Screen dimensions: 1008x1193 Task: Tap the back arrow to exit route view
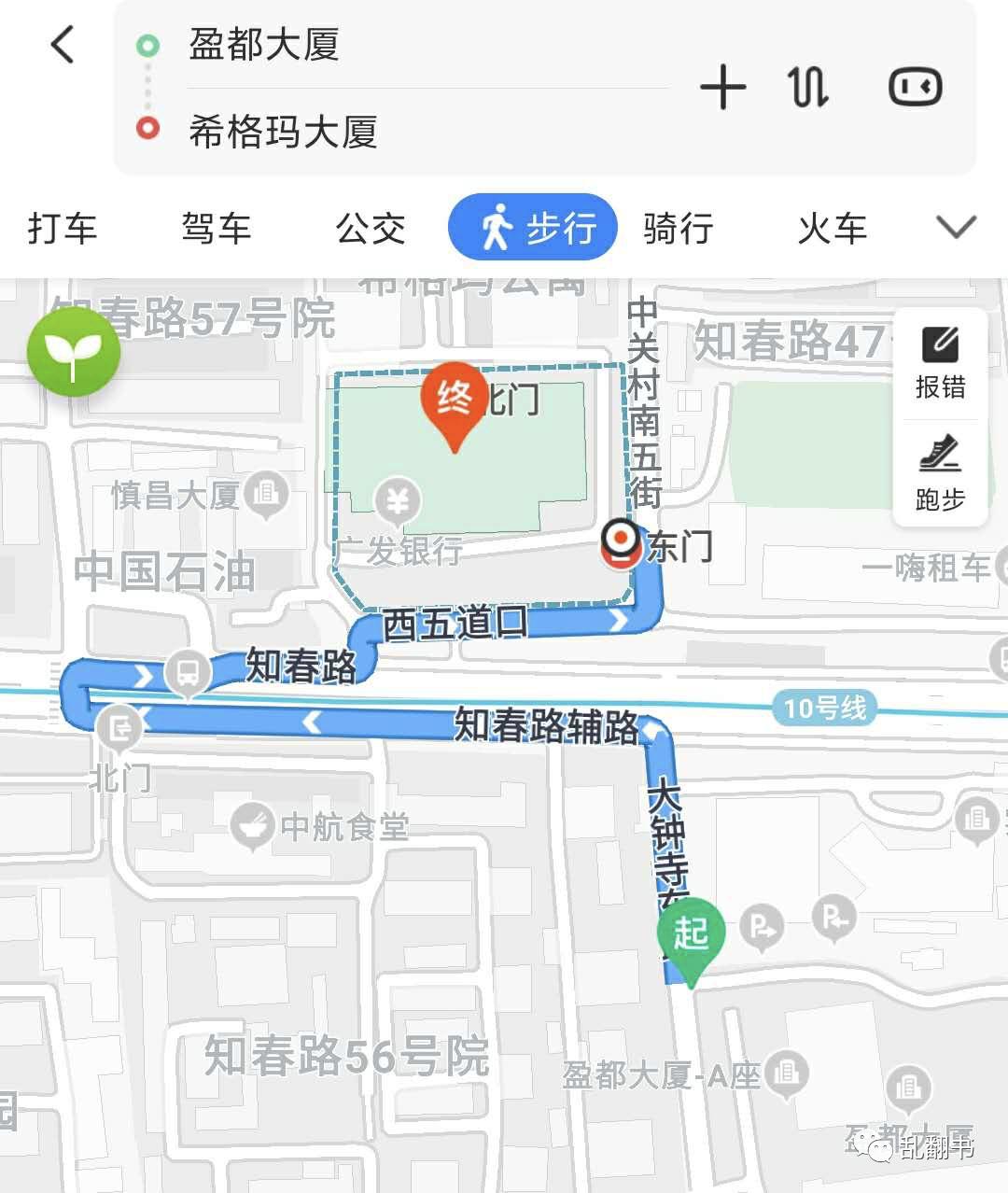(x=63, y=45)
